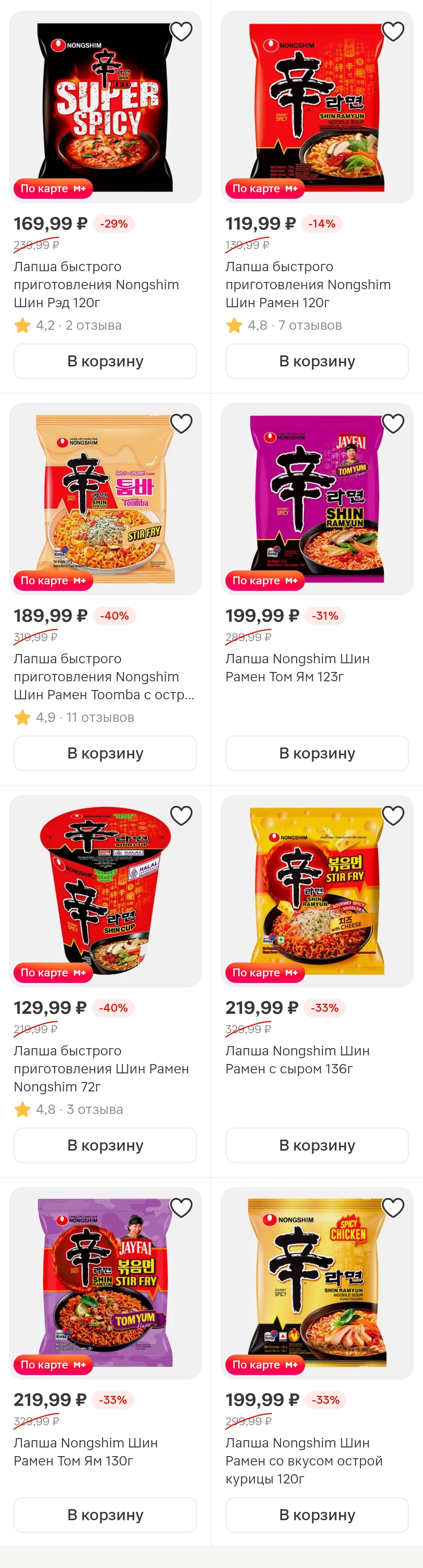Screen dimensions: 423x1568
Task: Add острой курицы 120г noodles to cart
Action: pos(317,1514)
